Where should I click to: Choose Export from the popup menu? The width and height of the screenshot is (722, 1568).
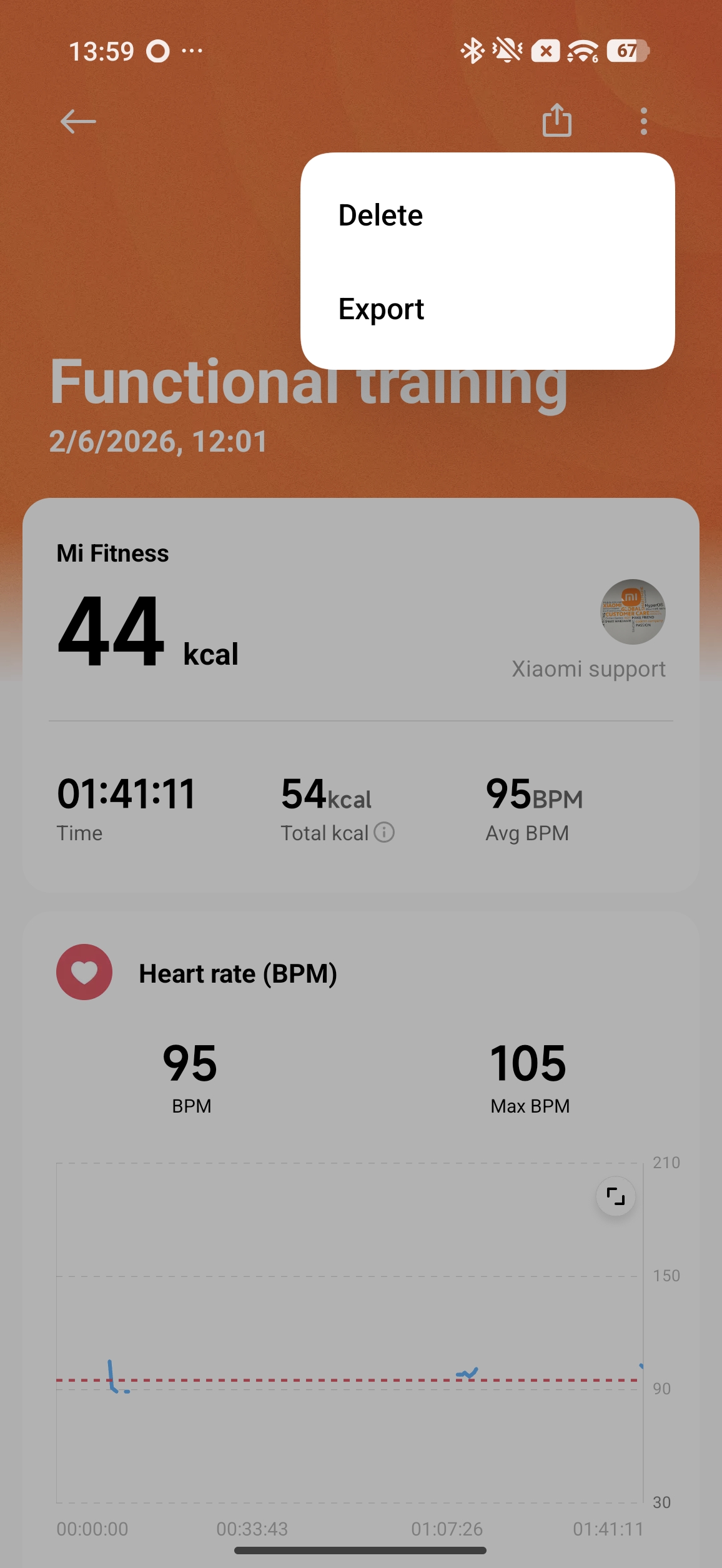(381, 309)
